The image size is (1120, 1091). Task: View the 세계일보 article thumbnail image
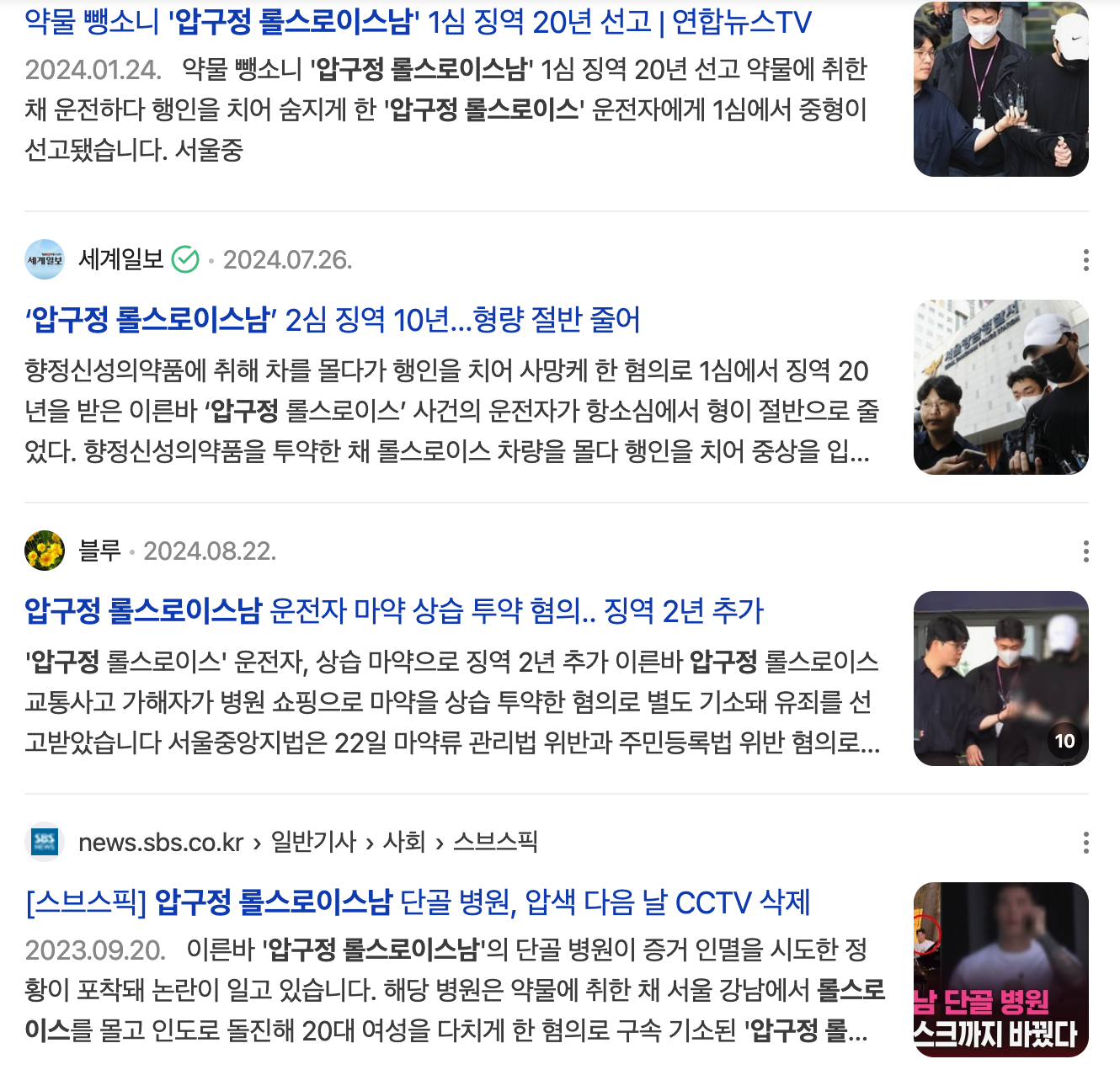tap(1000, 387)
